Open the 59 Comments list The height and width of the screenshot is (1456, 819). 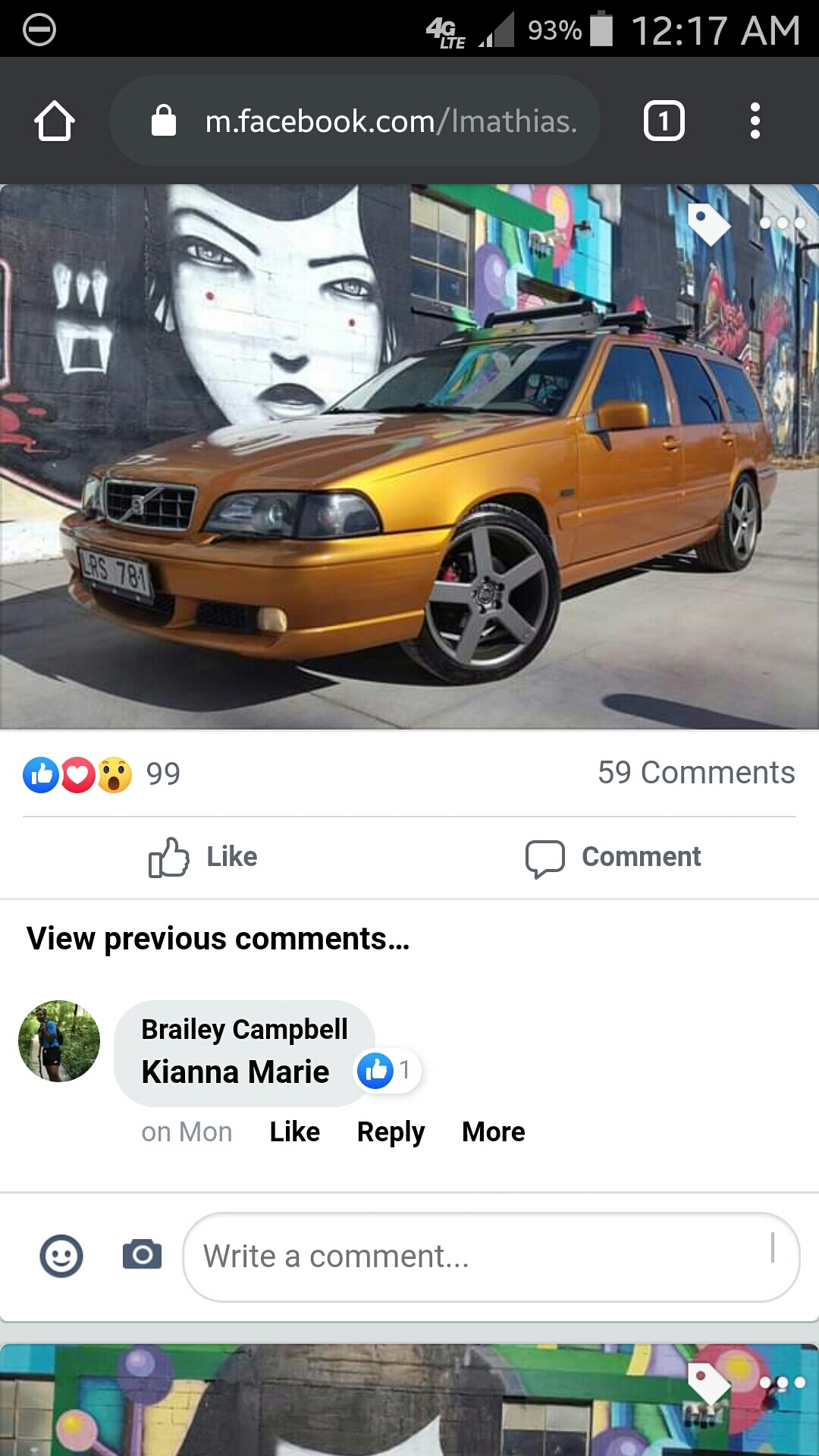click(x=695, y=773)
